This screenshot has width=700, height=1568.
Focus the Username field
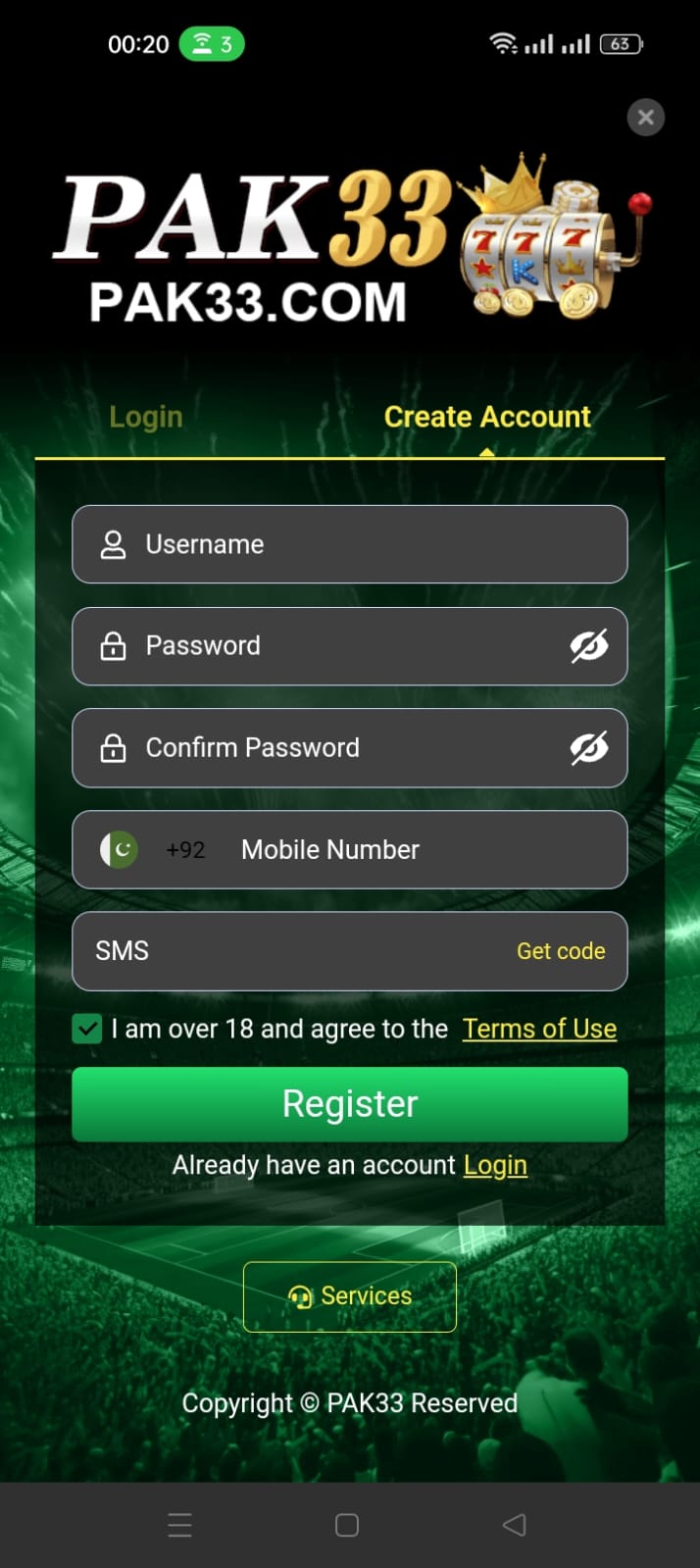click(x=373, y=544)
